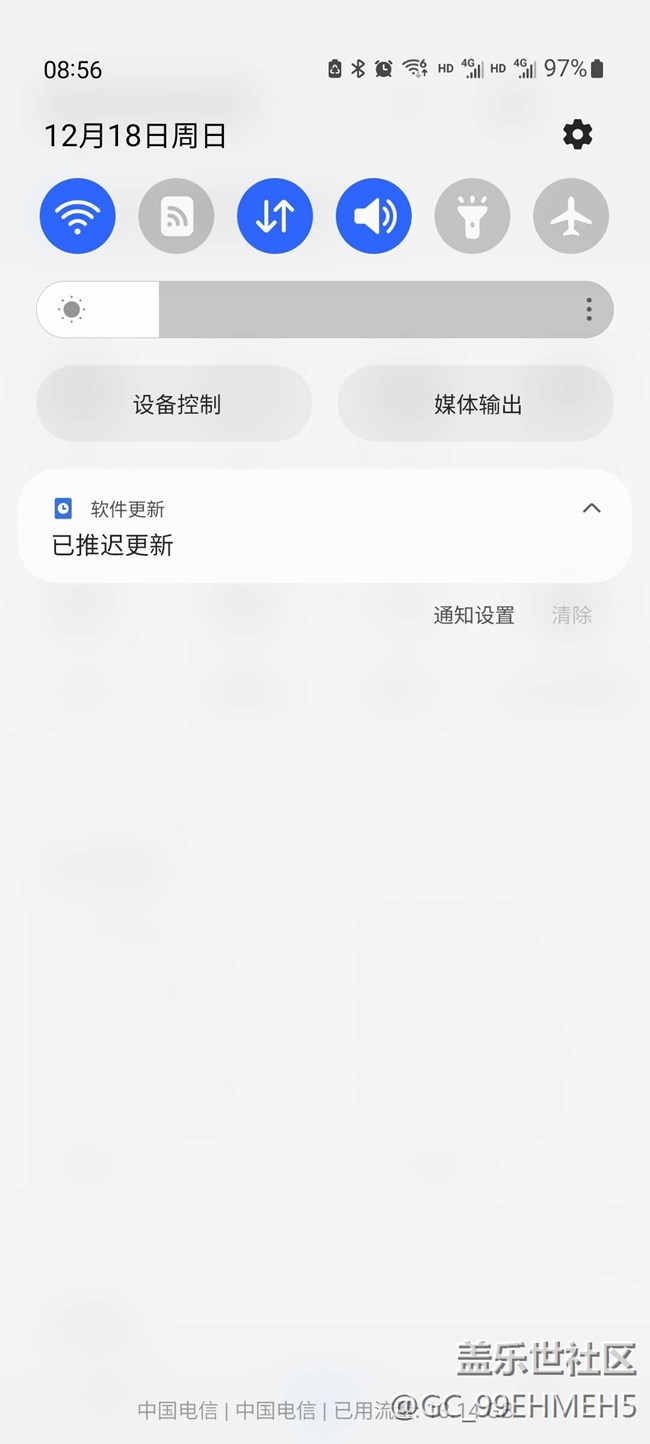Image resolution: width=650 pixels, height=1444 pixels.
Task: Tap the second quick toggle with feed icon
Action: pos(176,216)
